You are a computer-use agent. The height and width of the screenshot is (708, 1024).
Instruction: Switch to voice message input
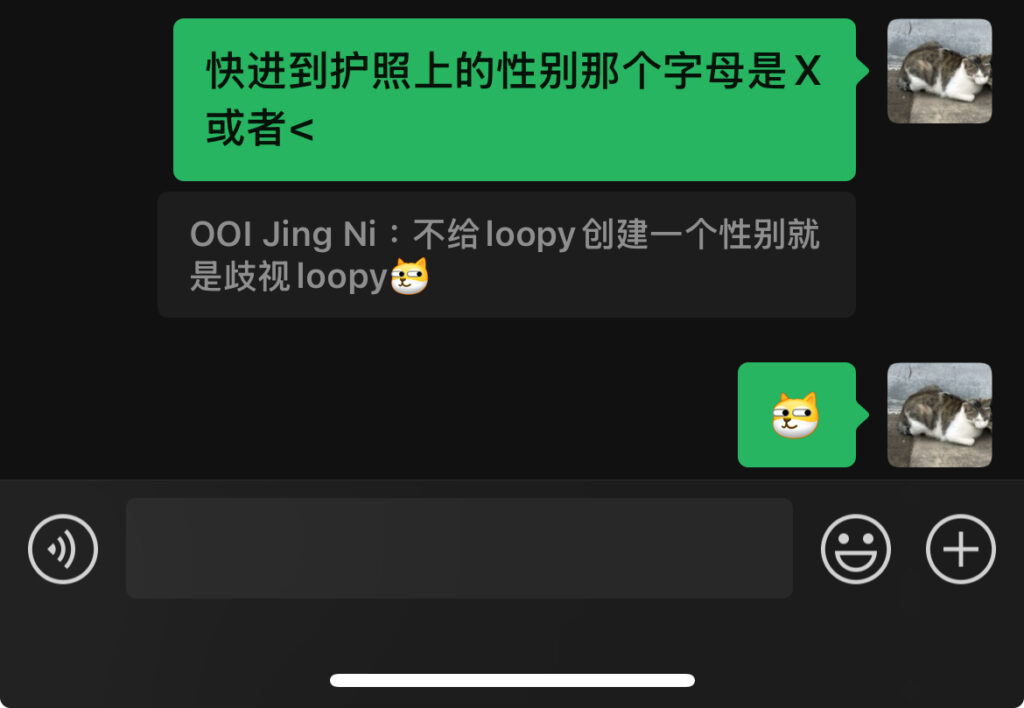pos(63,549)
